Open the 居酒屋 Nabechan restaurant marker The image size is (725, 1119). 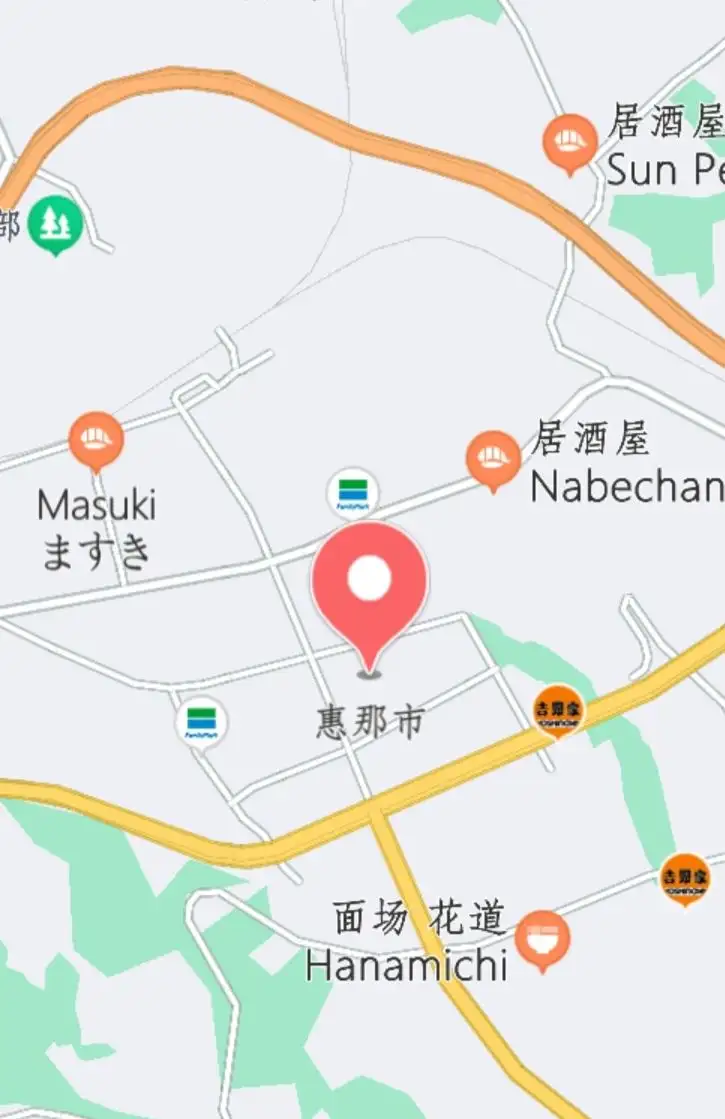click(492, 457)
